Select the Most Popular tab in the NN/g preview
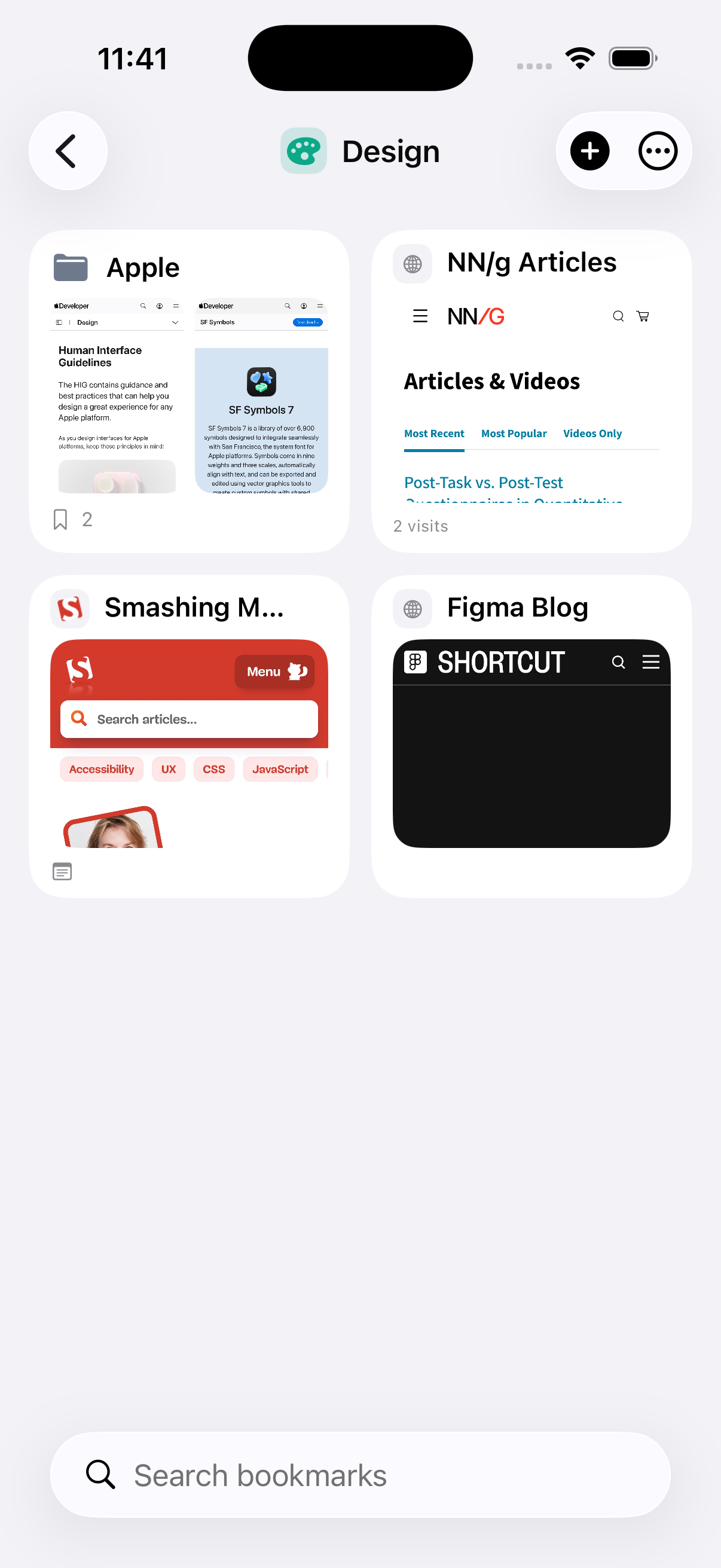The height and width of the screenshot is (1568, 721). [514, 434]
